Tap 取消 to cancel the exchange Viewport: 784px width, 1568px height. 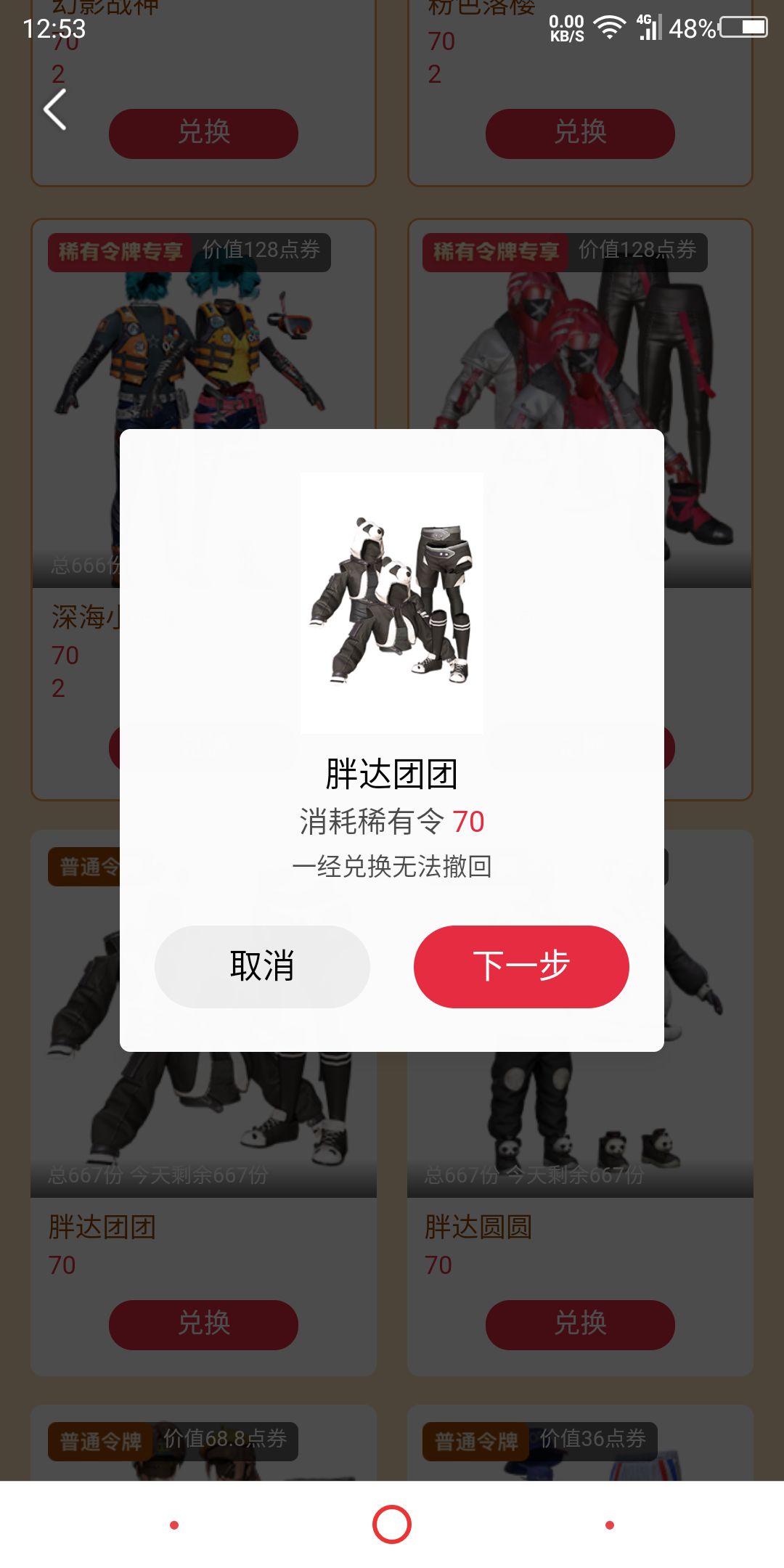click(x=262, y=966)
